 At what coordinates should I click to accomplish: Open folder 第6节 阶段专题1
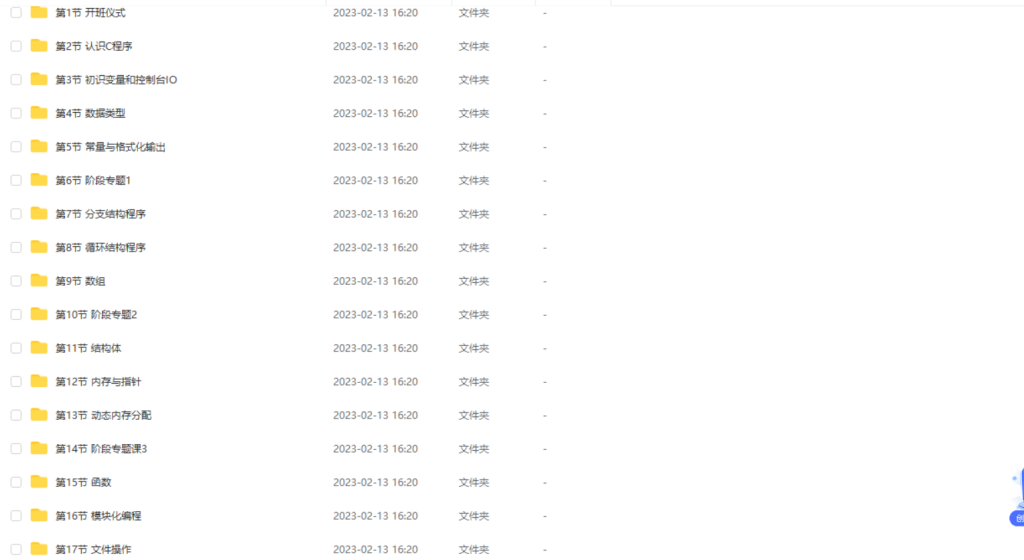coord(93,180)
